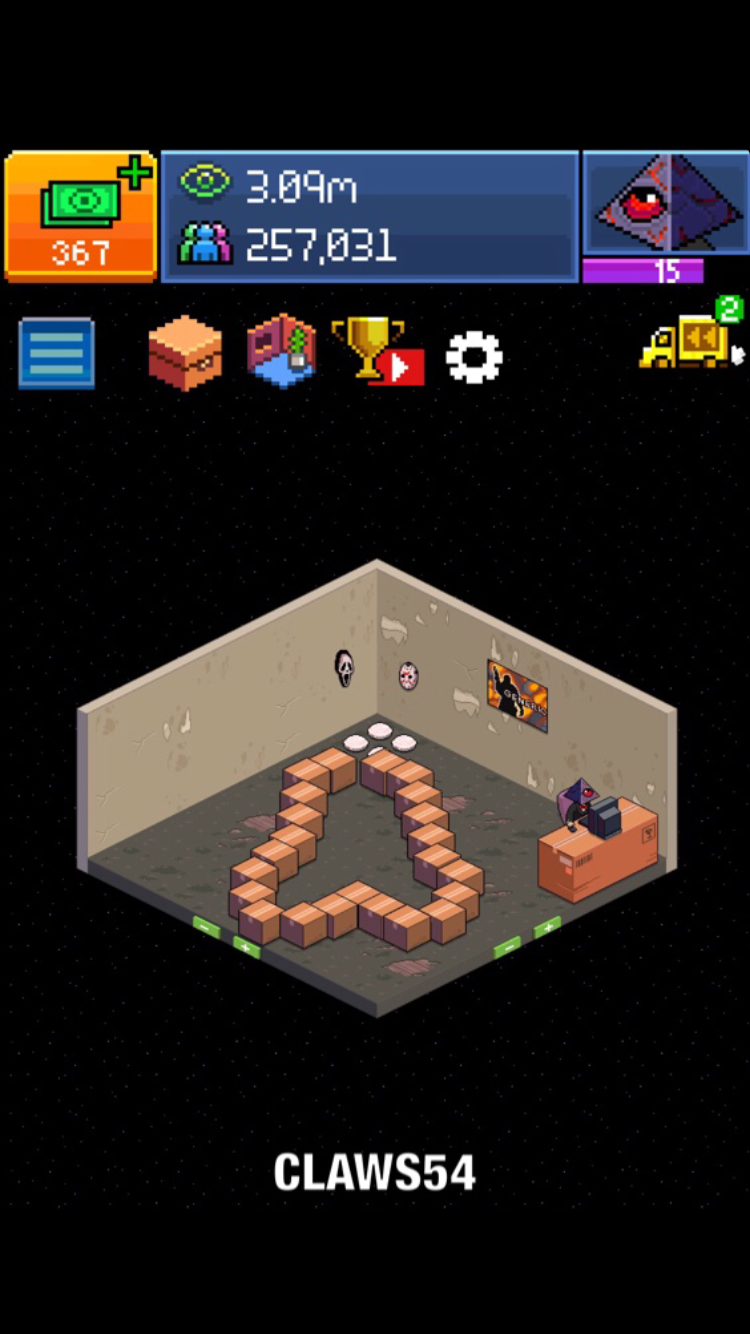Open the treasure chest inventory

coord(185,353)
